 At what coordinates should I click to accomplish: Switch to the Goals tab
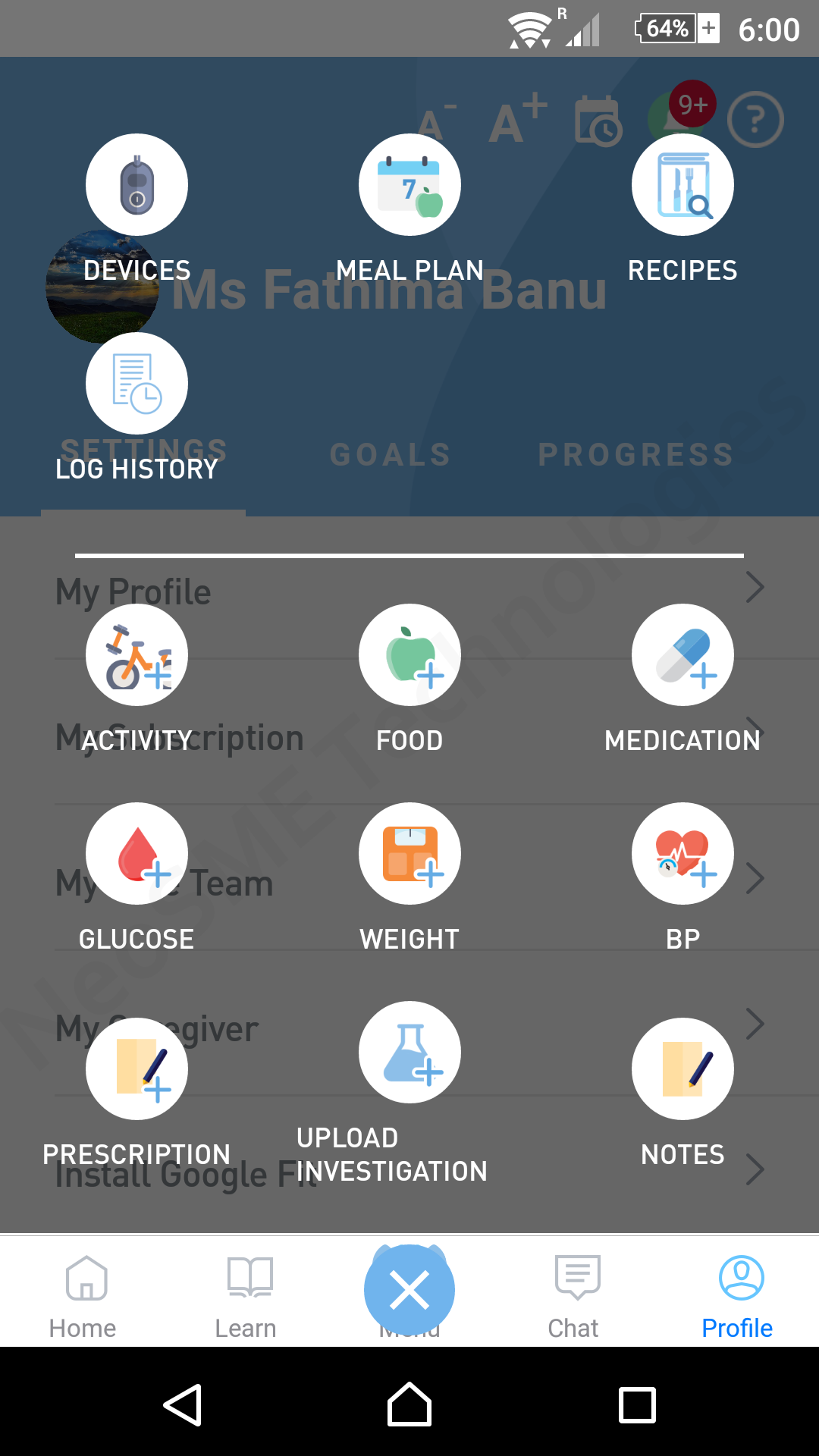point(391,455)
